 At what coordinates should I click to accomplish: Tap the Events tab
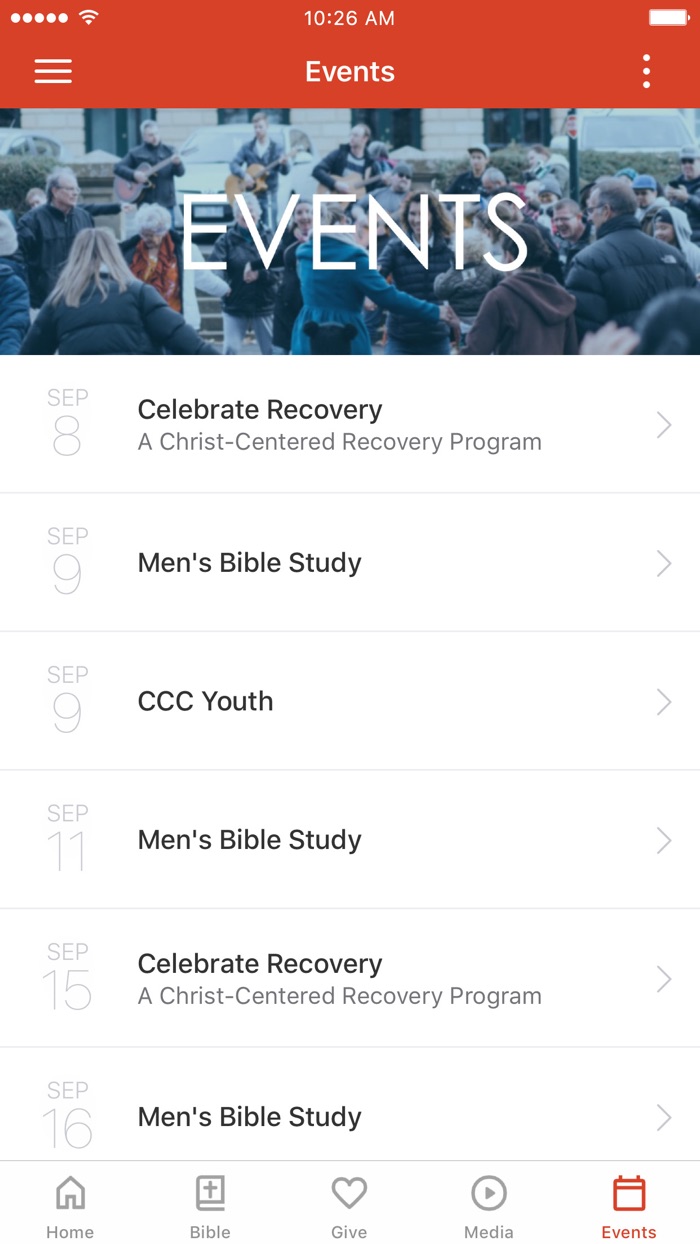coord(629,1206)
